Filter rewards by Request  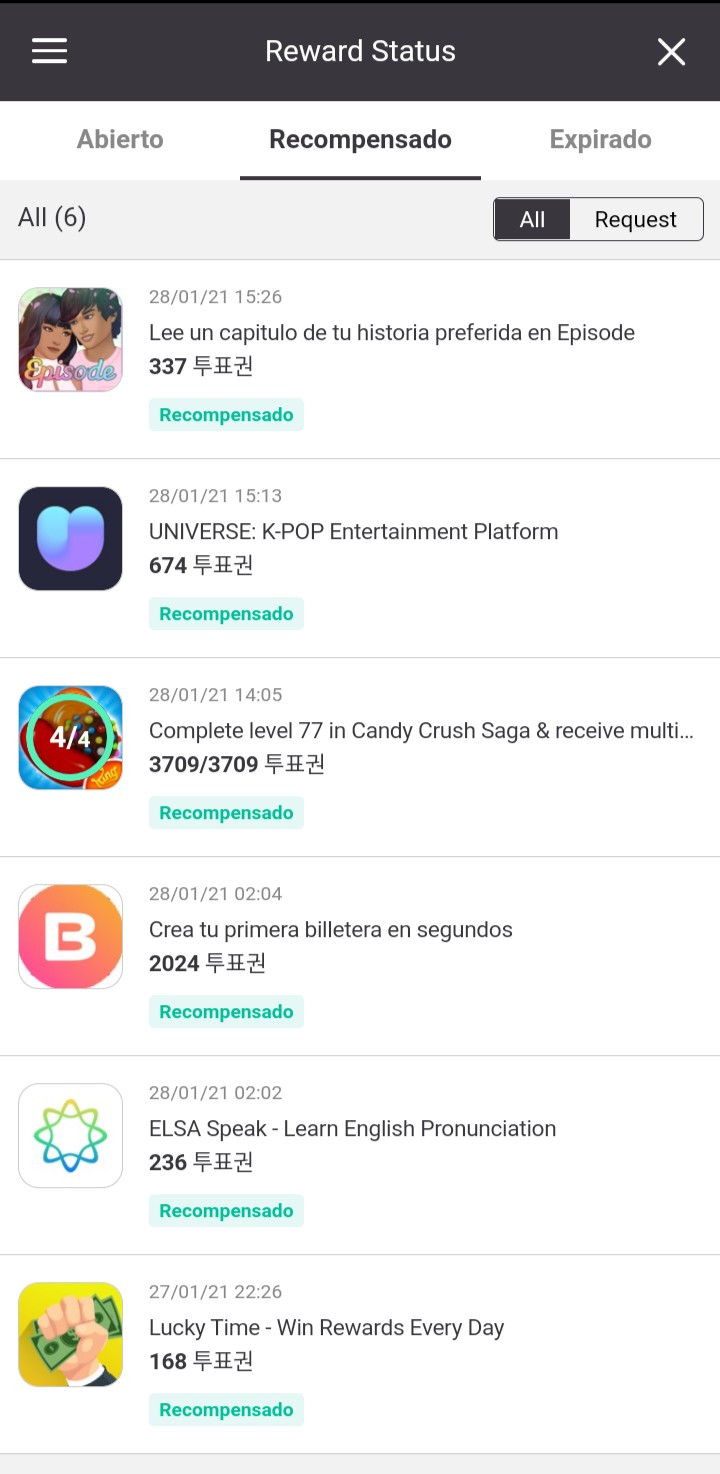tap(635, 219)
